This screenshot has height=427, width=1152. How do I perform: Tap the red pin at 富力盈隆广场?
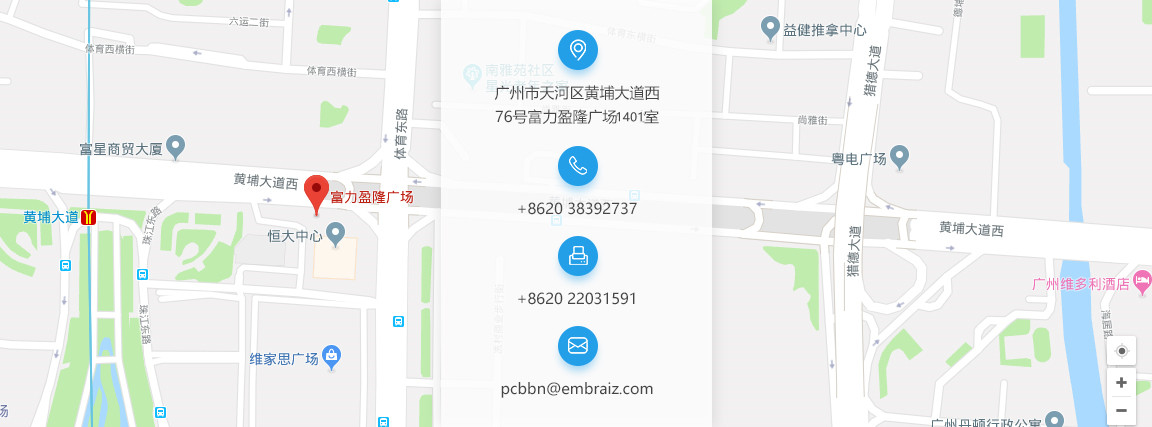click(317, 193)
